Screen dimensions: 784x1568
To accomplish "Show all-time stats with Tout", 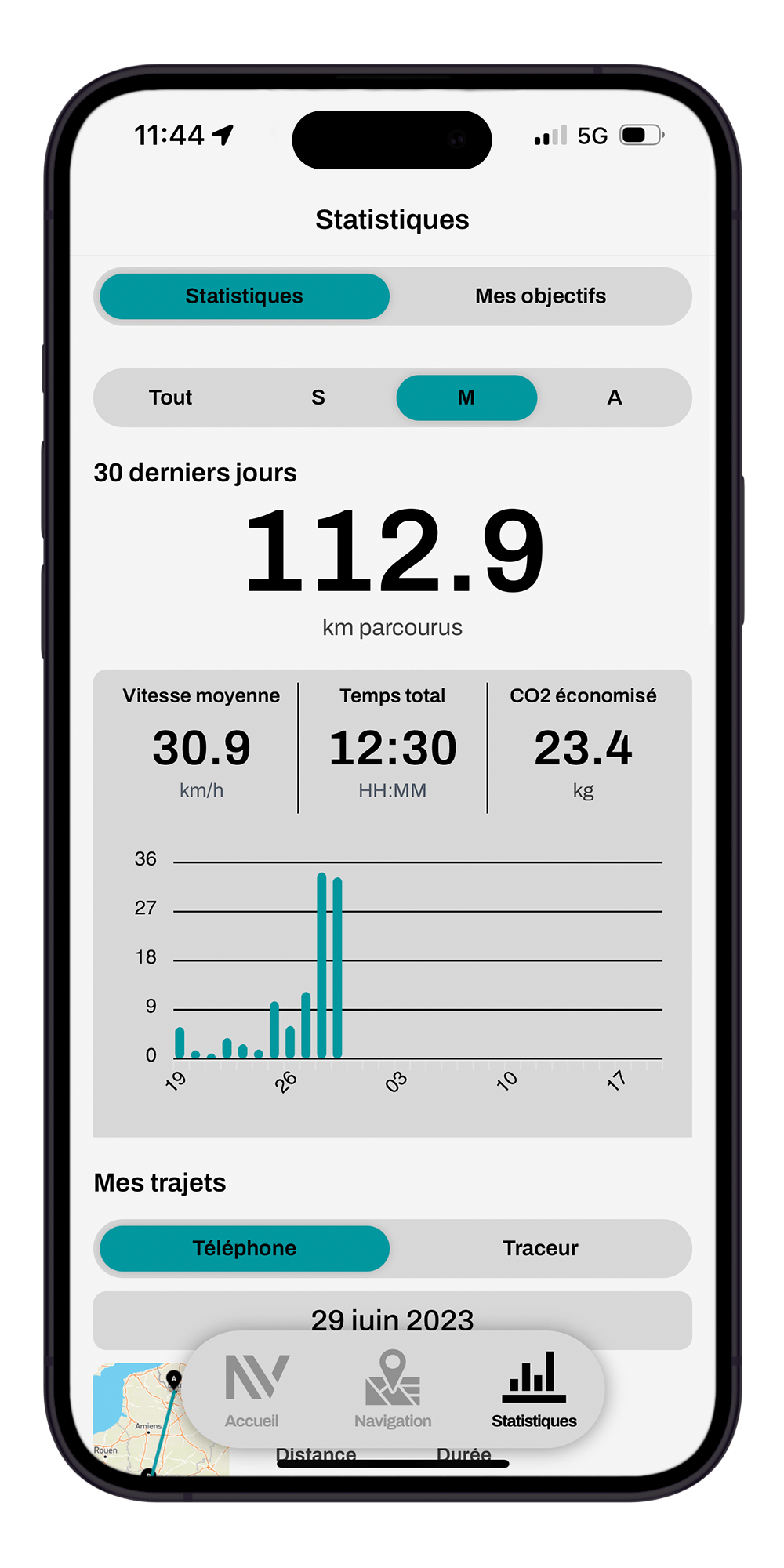I will [x=171, y=397].
